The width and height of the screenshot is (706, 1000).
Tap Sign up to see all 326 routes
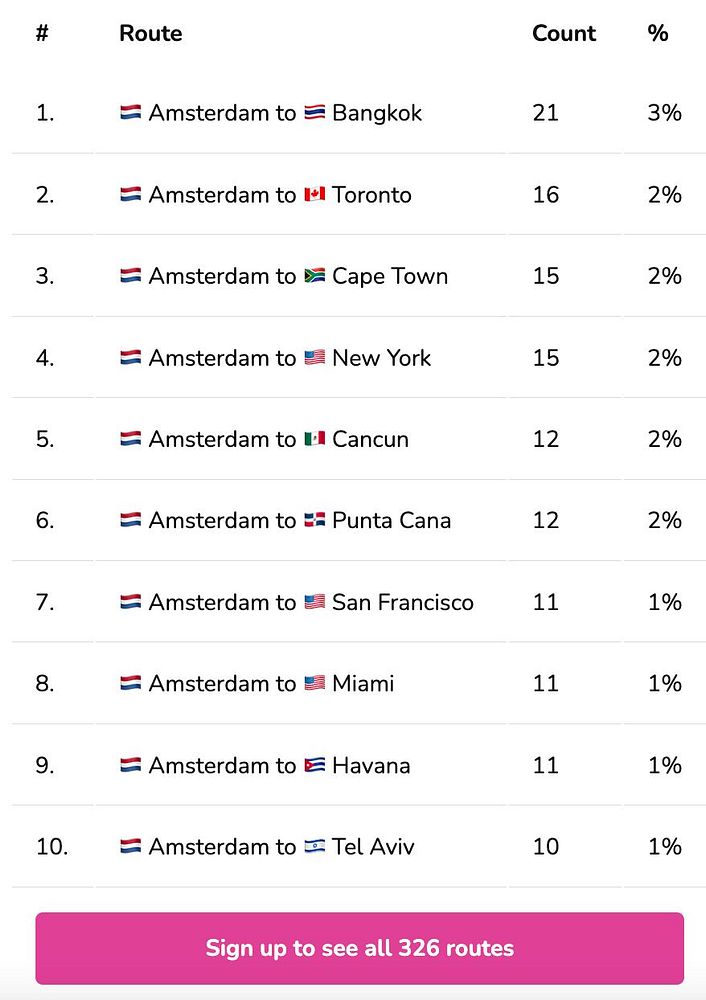(x=359, y=947)
